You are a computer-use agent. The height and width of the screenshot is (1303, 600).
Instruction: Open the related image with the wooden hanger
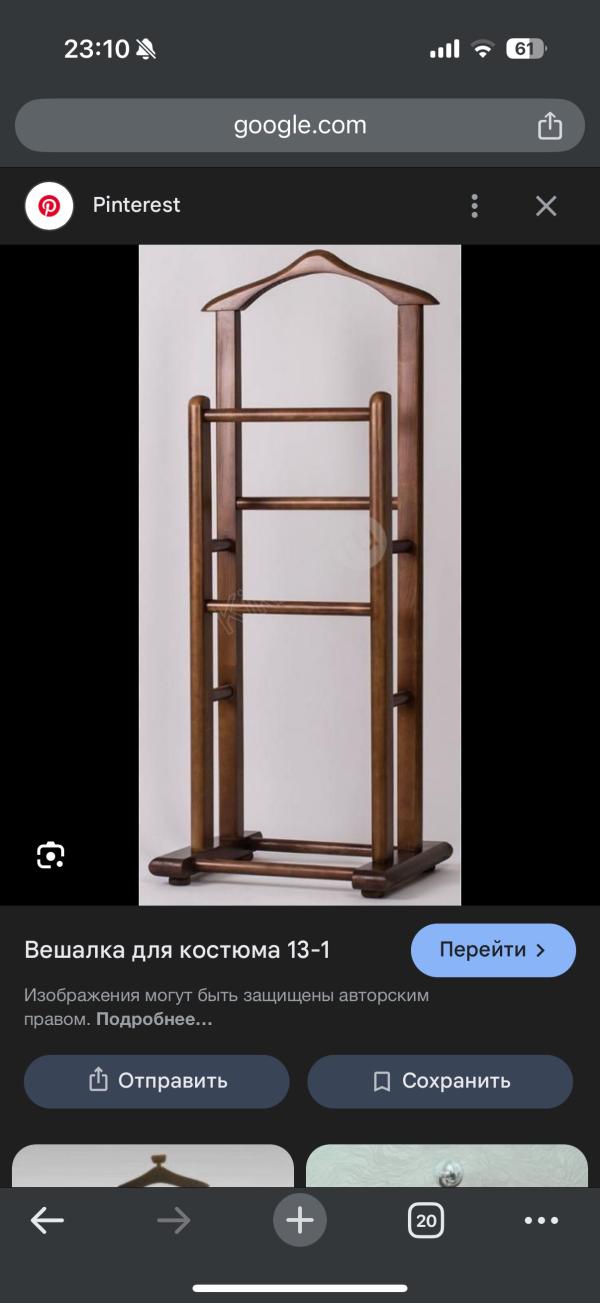152,1166
